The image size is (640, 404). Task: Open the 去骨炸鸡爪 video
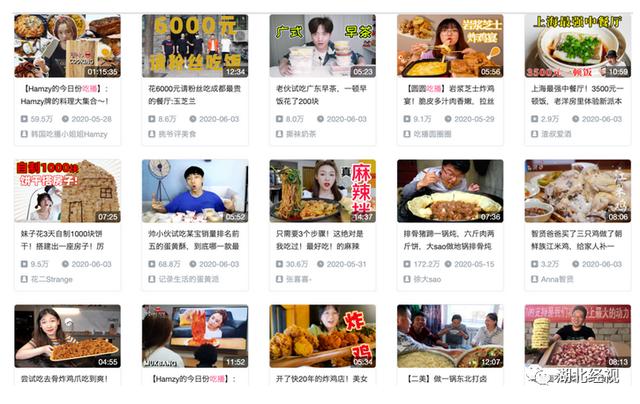point(67,336)
